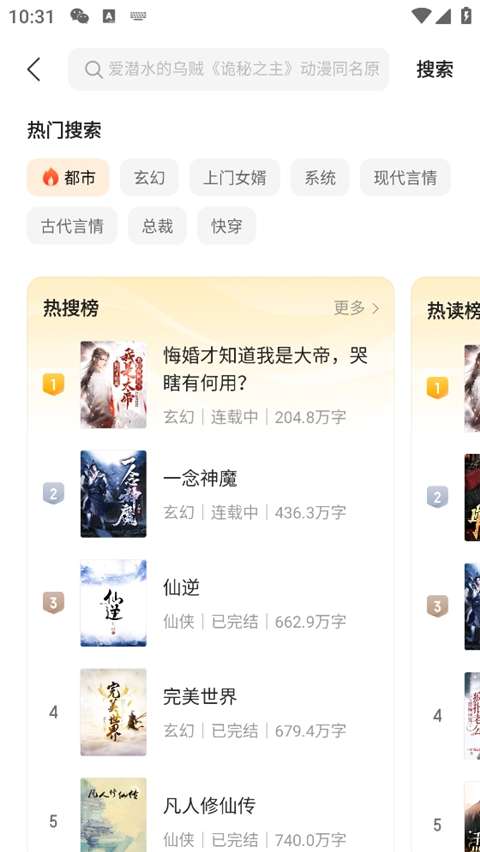Open the novel 凡人修仙传
Image resolution: width=480 pixels, height=852 pixels.
tap(211, 815)
